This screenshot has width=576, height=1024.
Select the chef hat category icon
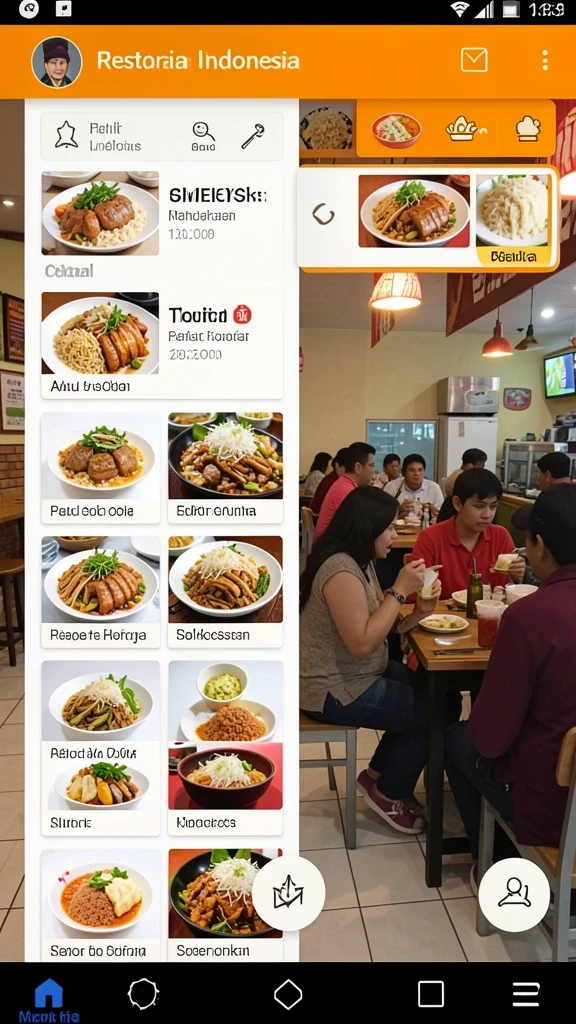coord(528,128)
